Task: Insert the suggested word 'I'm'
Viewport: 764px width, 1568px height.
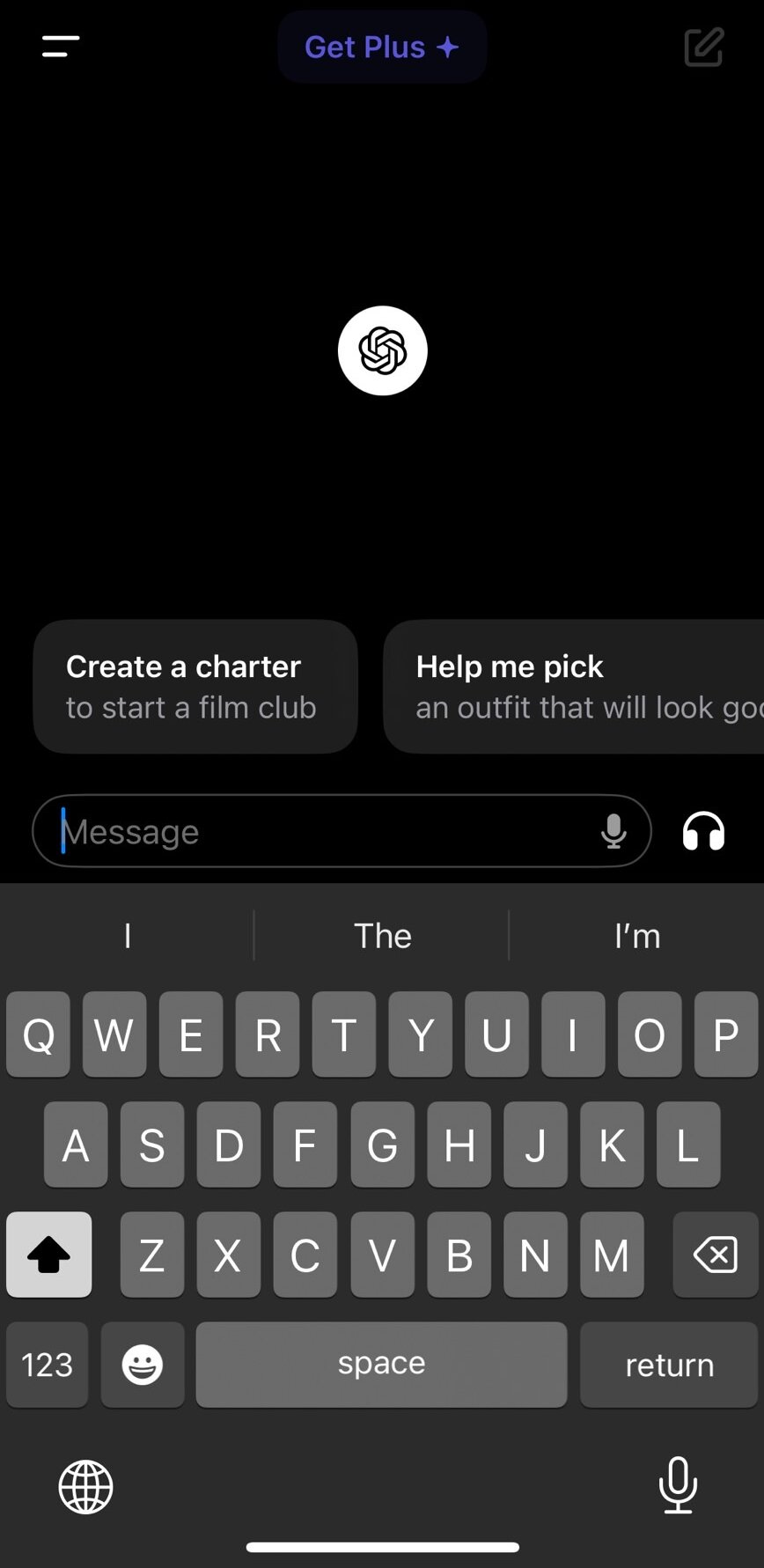Action: point(637,936)
